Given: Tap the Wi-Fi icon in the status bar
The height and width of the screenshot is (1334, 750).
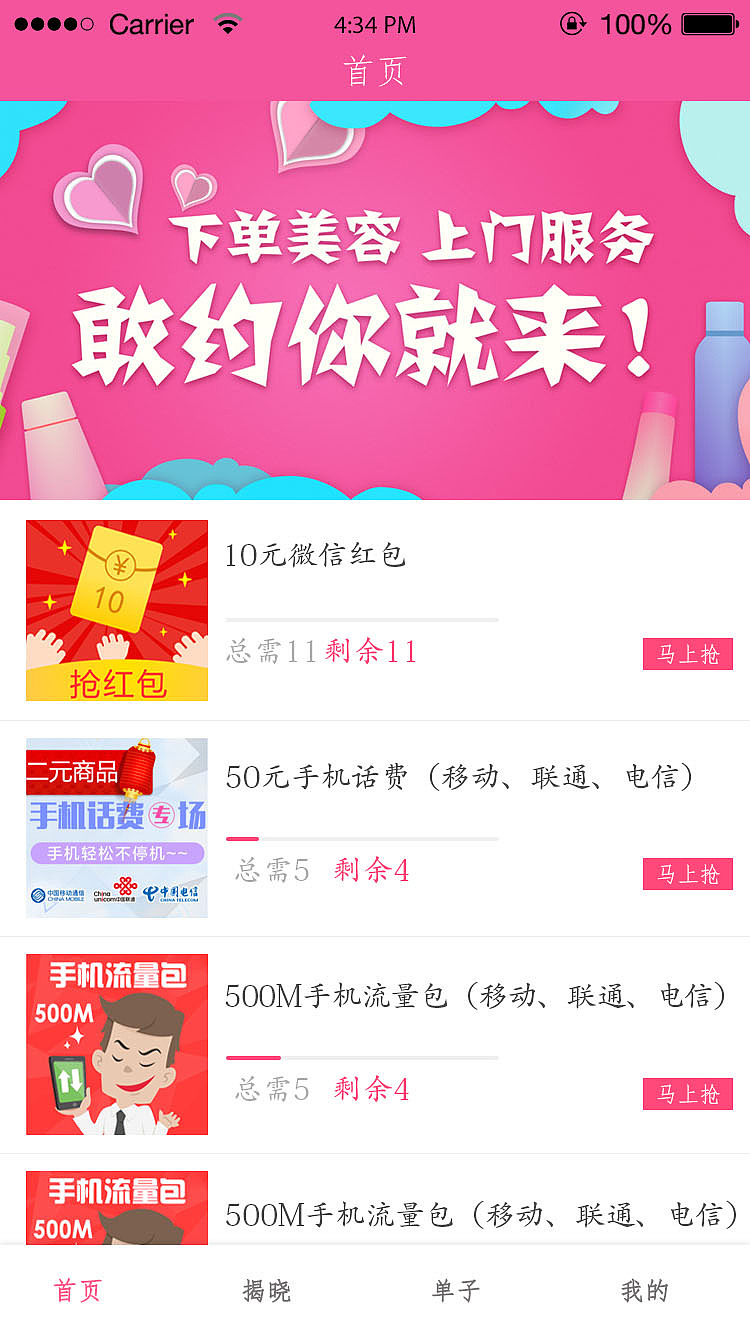Looking at the screenshot, I should click(229, 24).
